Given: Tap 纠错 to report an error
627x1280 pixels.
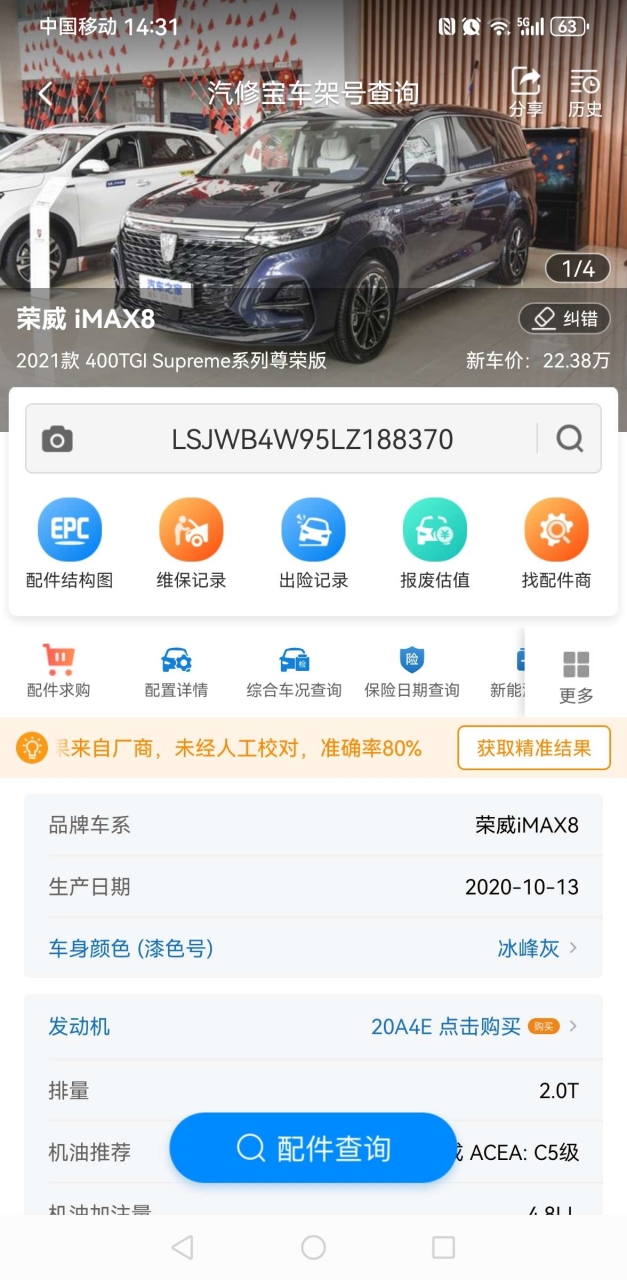Looking at the screenshot, I should click(565, 319).
